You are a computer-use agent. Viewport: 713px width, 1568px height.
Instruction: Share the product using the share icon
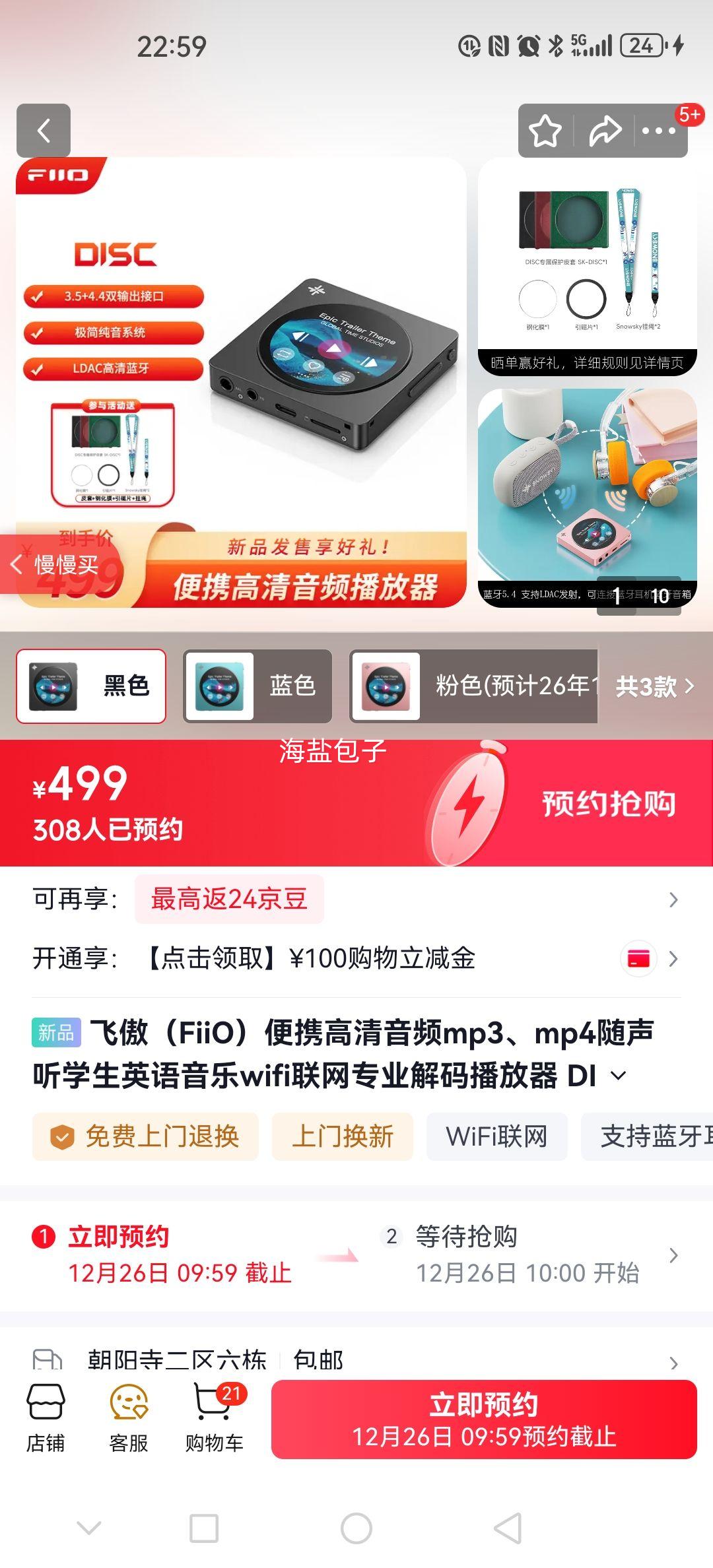click(605, 130)
